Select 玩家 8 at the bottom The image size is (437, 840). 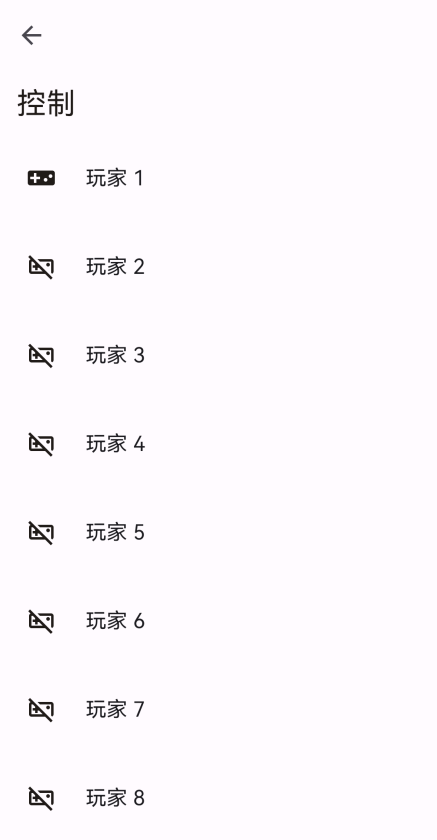point(218,798)
